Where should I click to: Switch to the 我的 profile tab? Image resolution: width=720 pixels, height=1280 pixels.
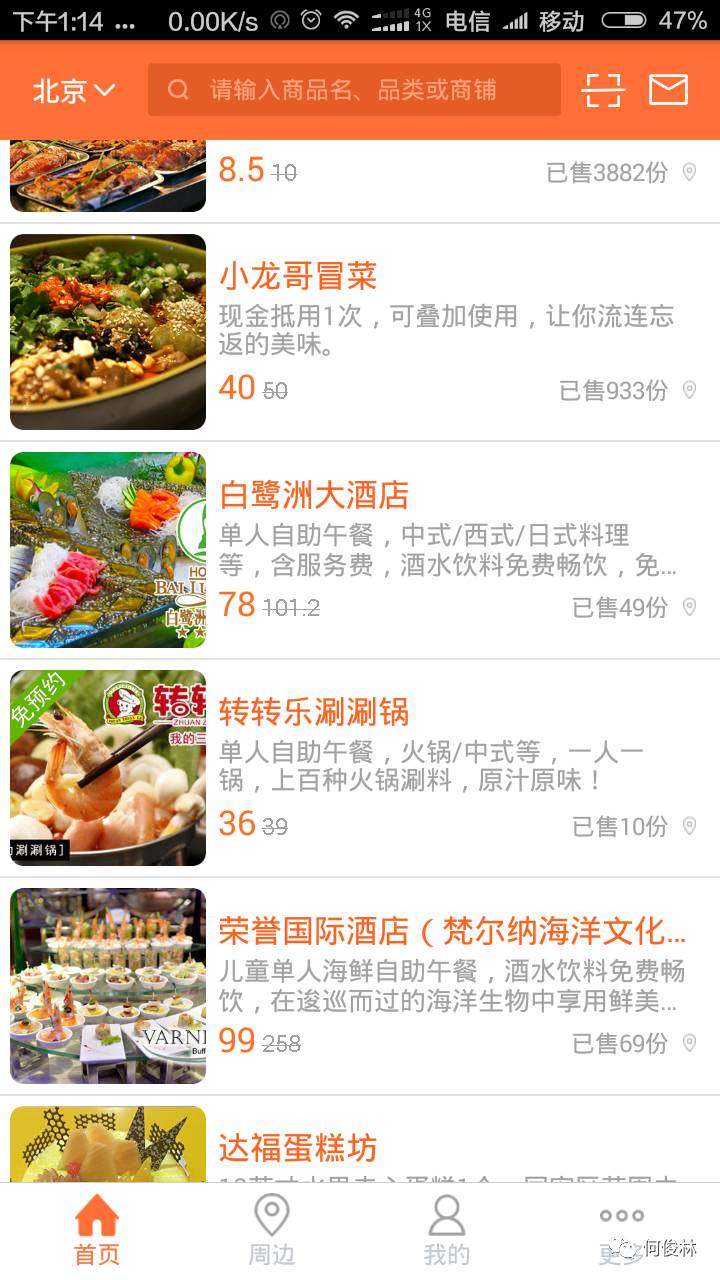[446, 1231]
